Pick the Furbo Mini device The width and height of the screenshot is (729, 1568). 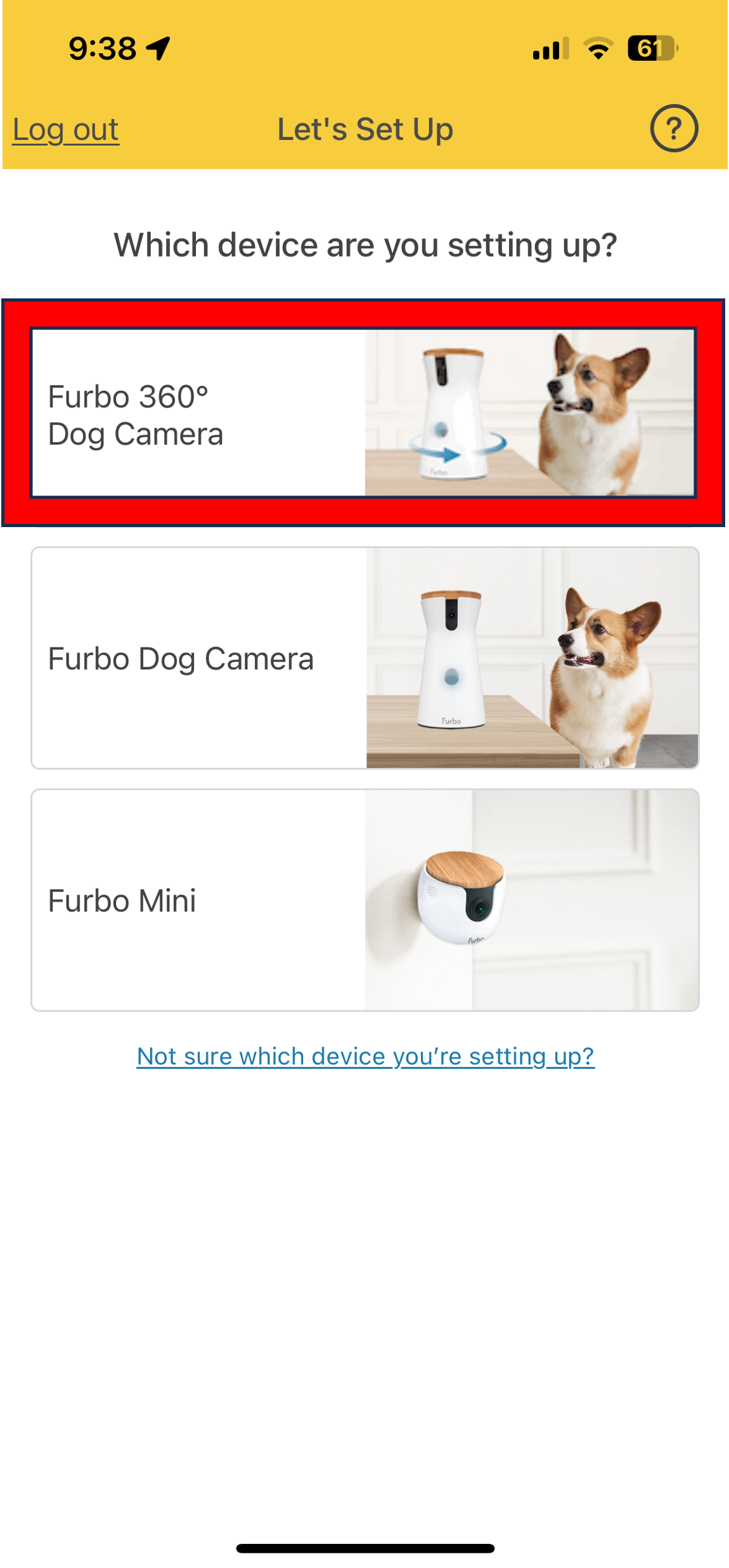click(x=364, y=900)
